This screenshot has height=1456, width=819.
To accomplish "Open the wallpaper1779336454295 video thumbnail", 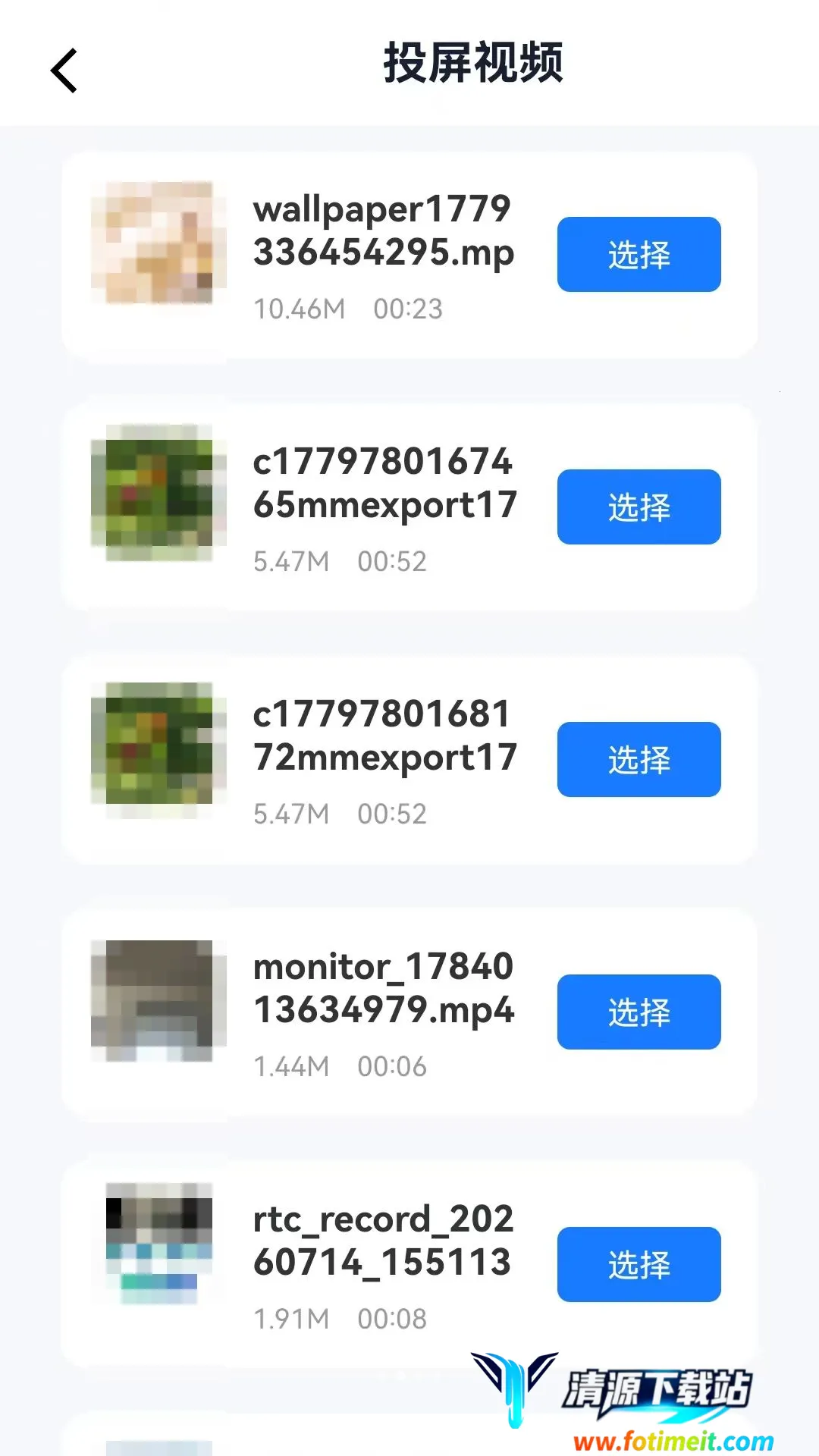I will [158, 243].
